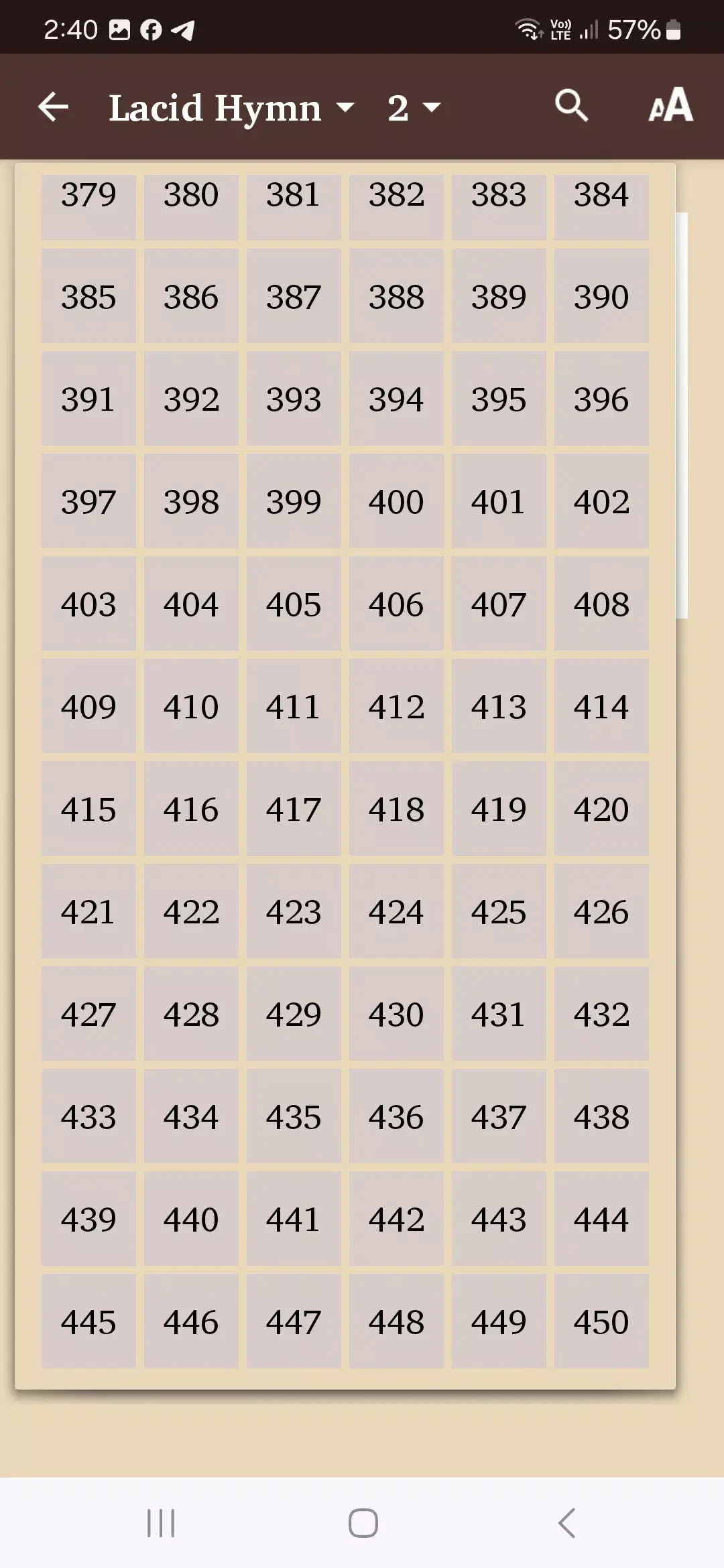Choose hymn 444
Viewport: 724px width, 1568px height.
coord(601,1220)
